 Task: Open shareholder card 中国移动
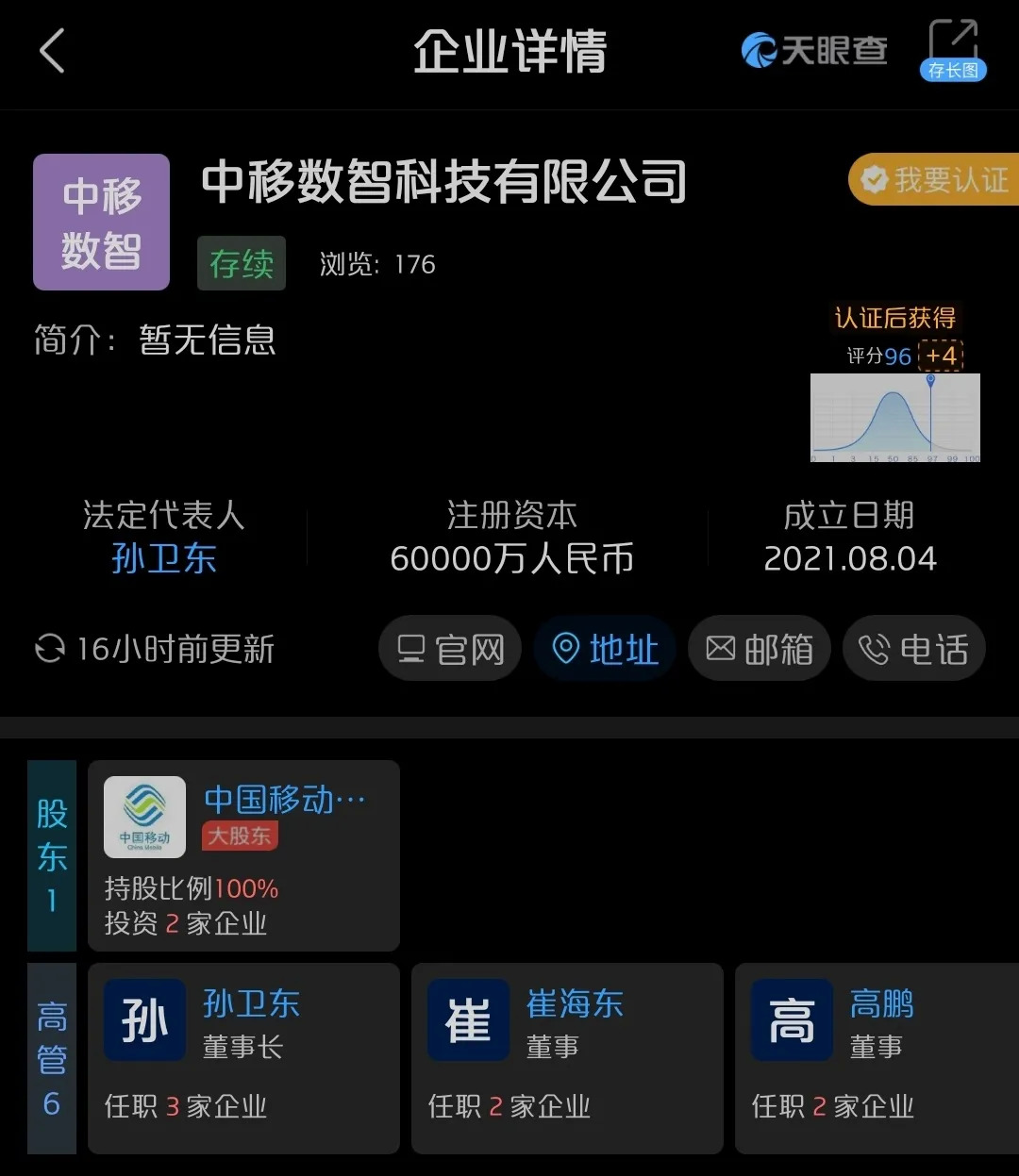[243, 855]
